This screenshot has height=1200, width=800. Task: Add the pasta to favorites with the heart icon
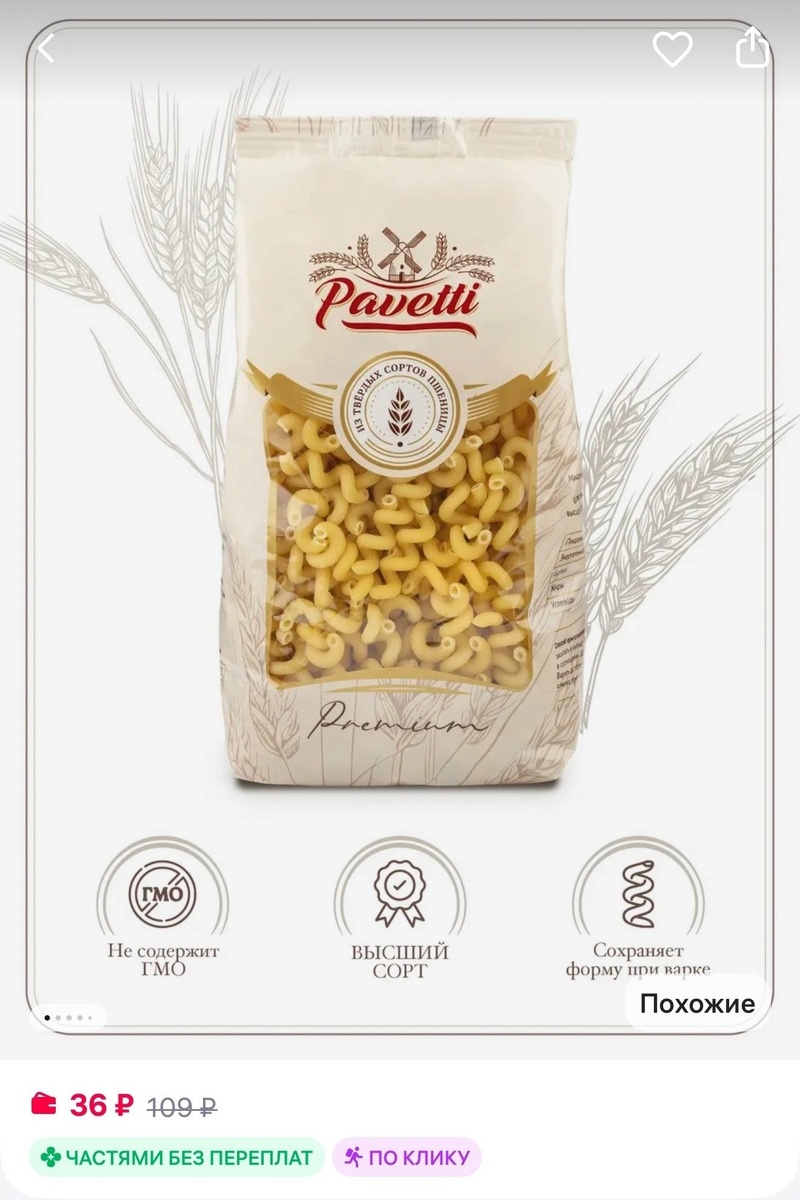[x=672, y=48]
